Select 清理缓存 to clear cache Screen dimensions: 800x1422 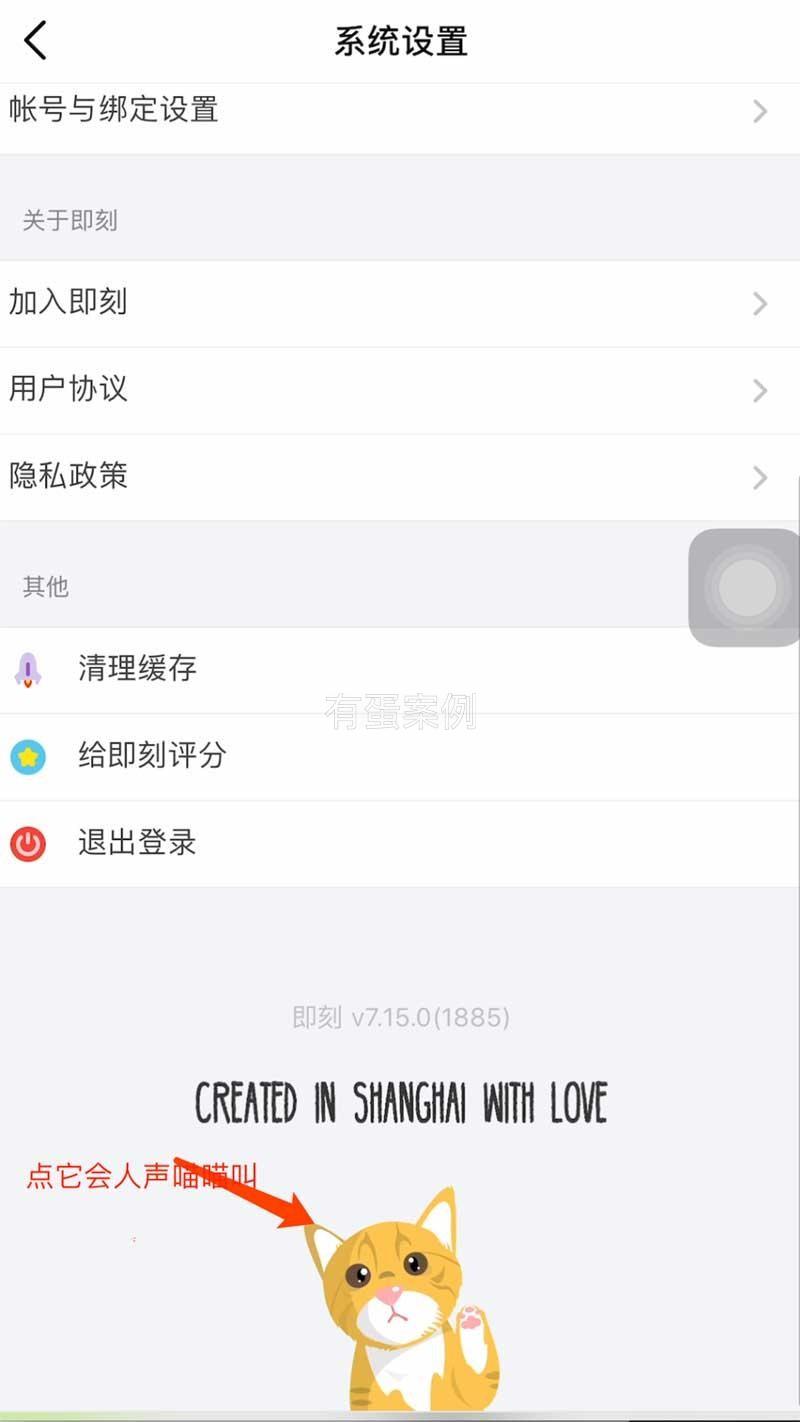click(400, 669)
